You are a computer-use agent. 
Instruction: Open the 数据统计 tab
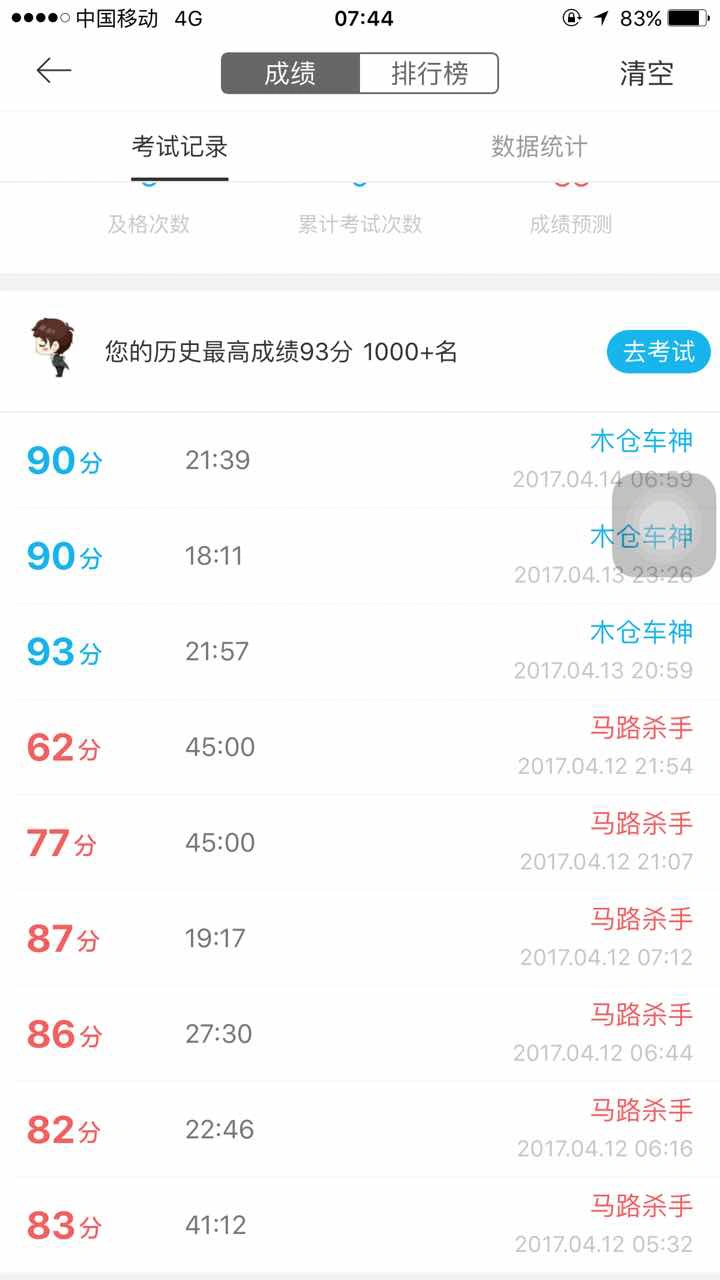pyautogui.click(x=539, y=147)
